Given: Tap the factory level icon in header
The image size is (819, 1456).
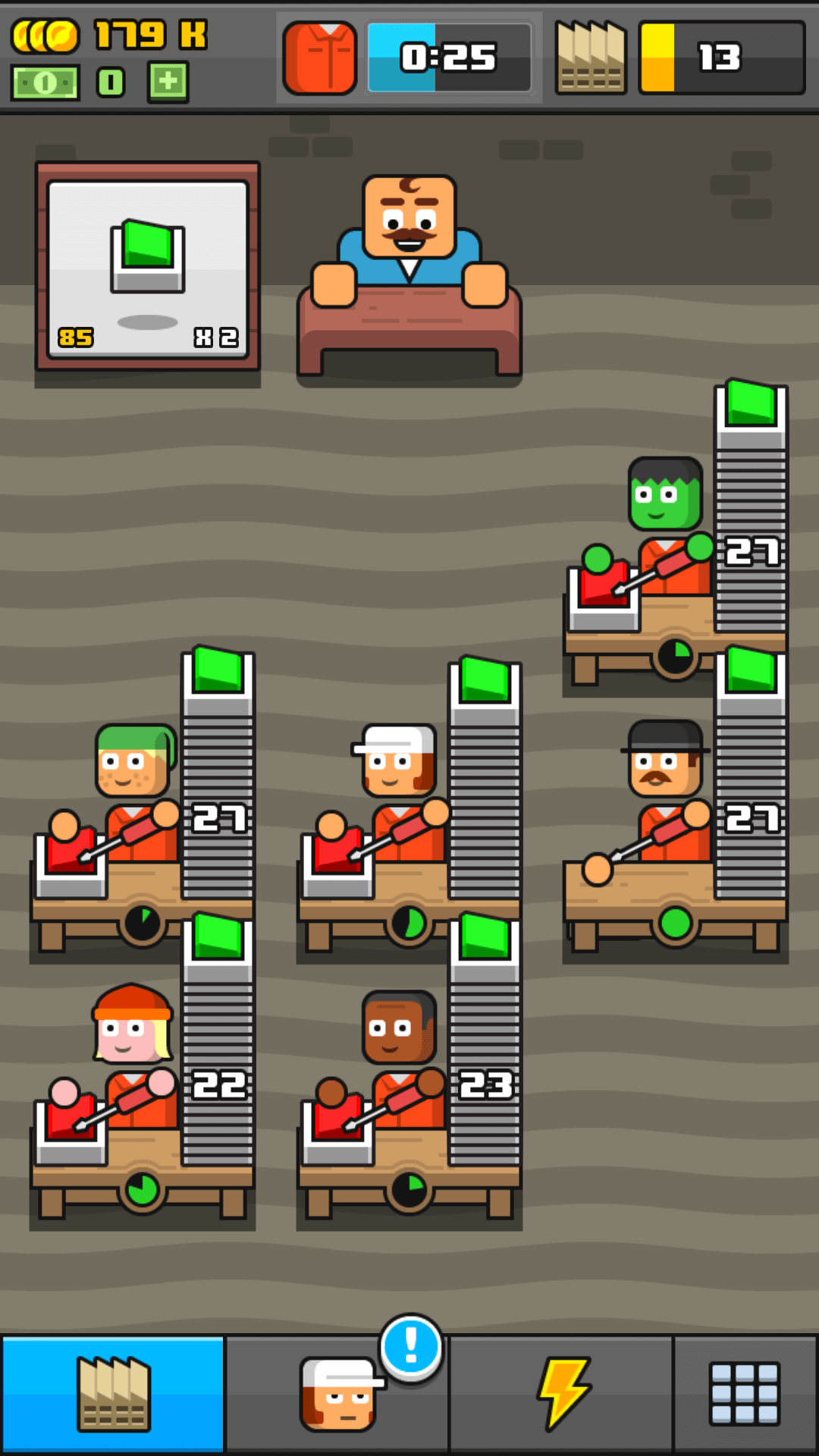Looking at the screenshot, I should tap(591, 58).
